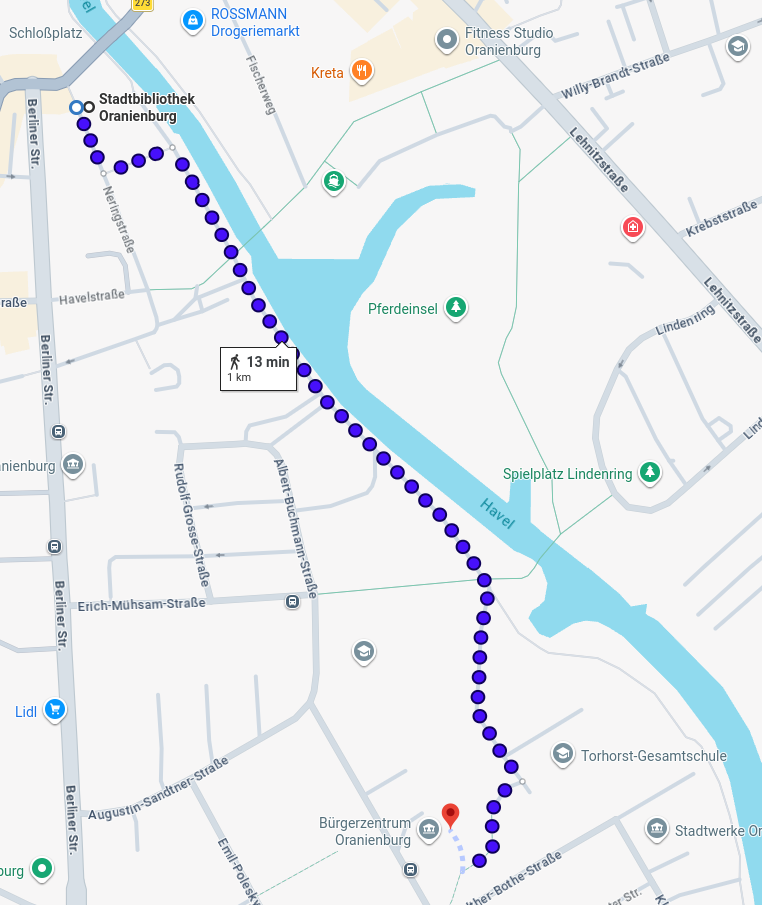Open the Stadtbibliothek Oranienburg start point
This screenshot has height=905, width=762.
pos(77,107)
